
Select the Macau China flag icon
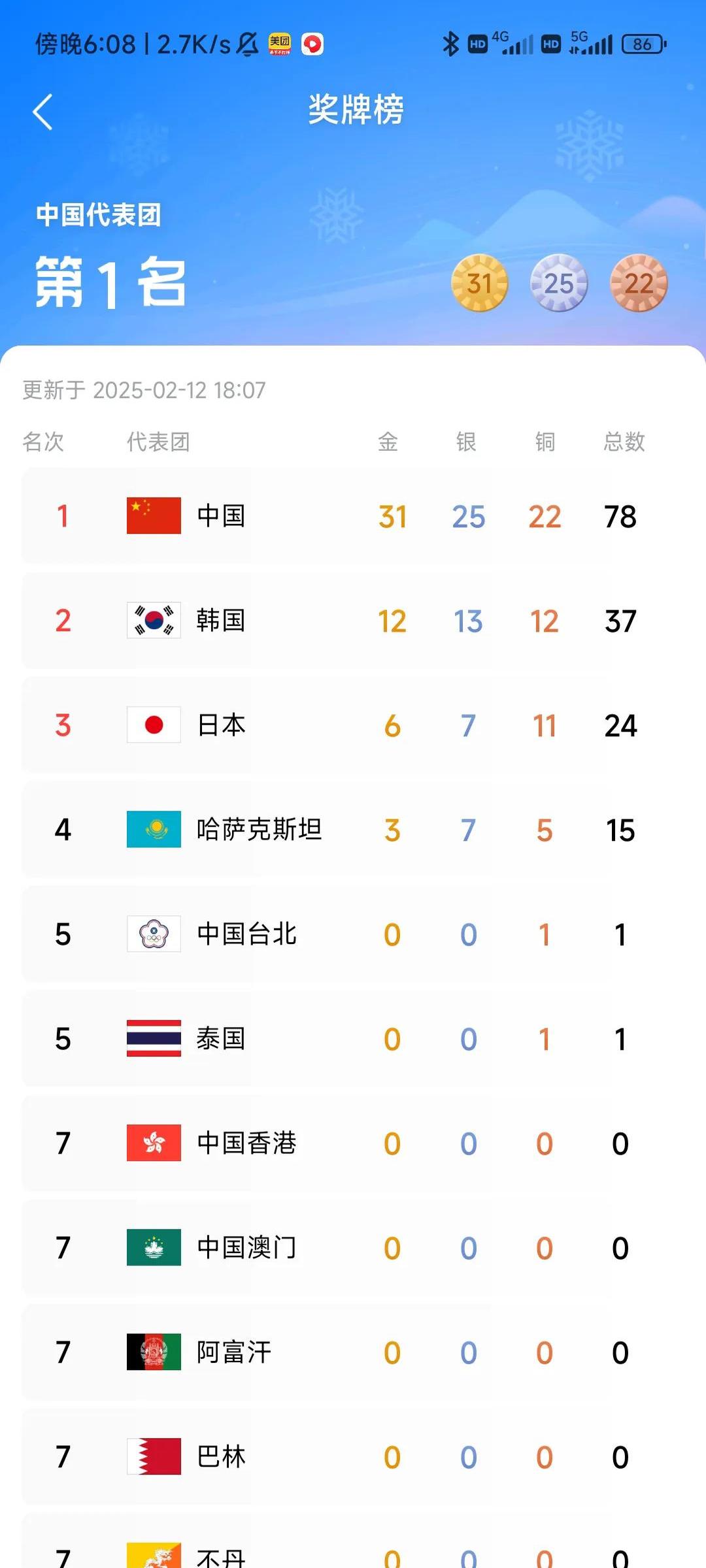click(152, 1248)
